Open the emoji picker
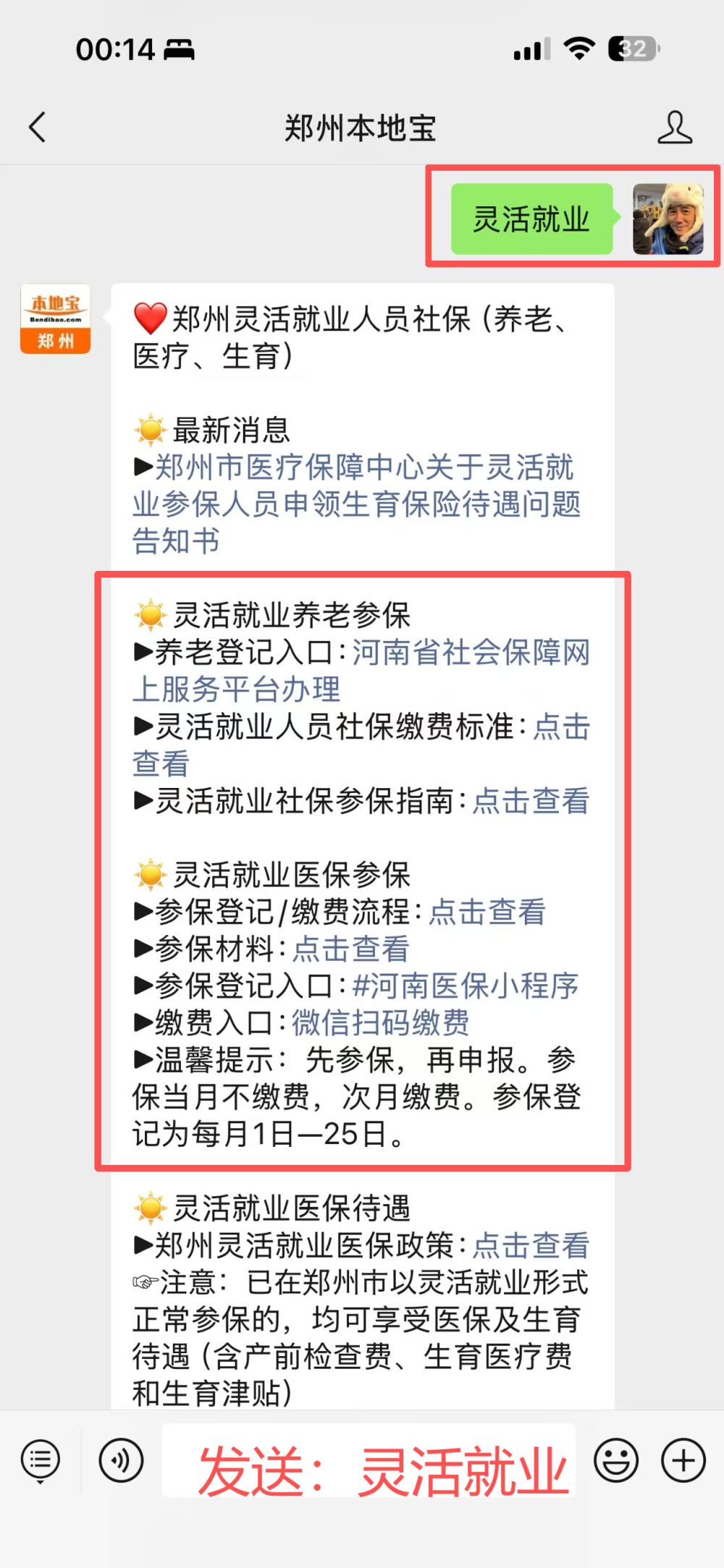 (x=616, y=1459)
